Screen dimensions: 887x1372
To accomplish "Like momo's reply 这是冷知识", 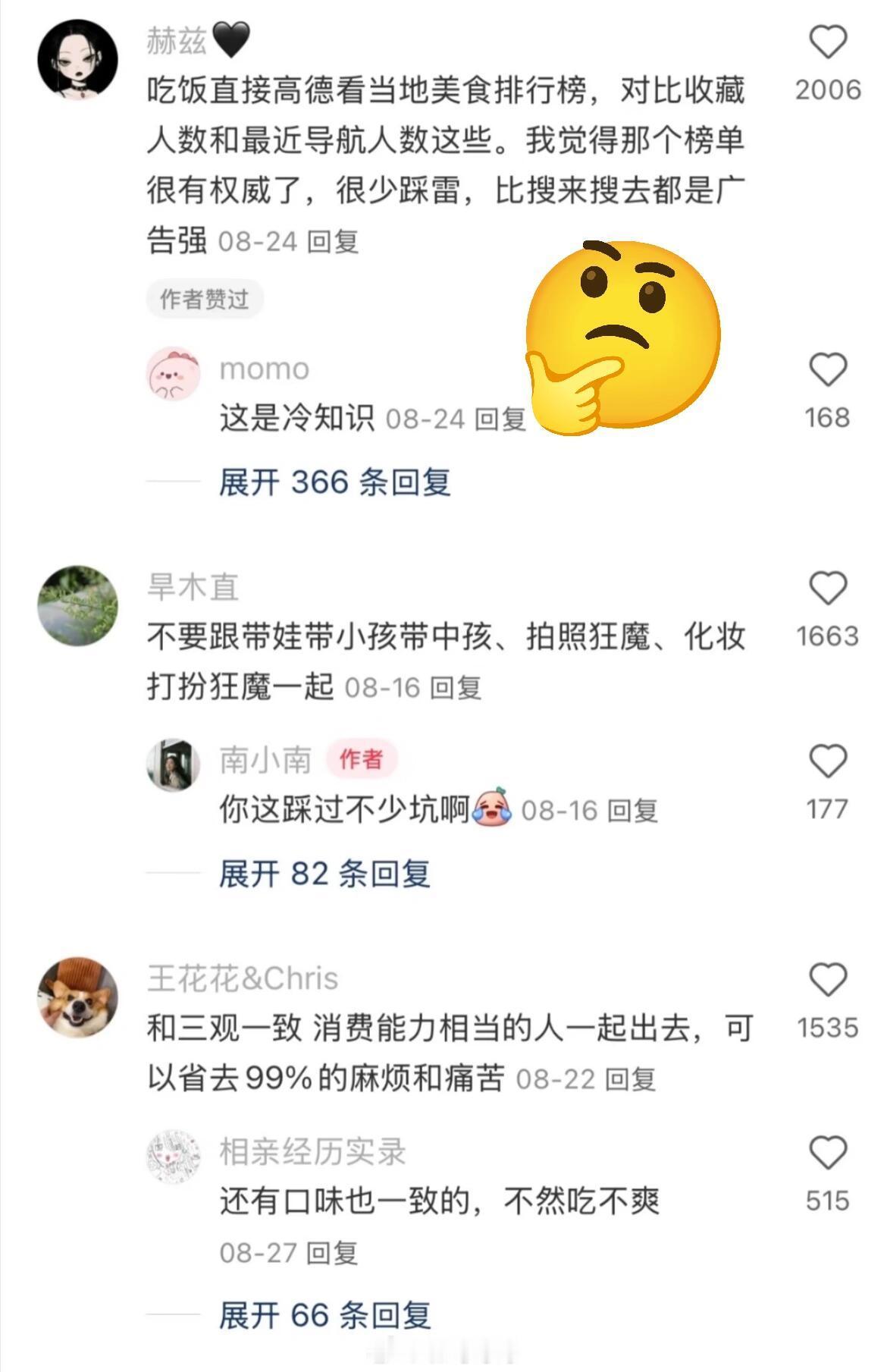I will pyautogui.click(x=827, y=370).
